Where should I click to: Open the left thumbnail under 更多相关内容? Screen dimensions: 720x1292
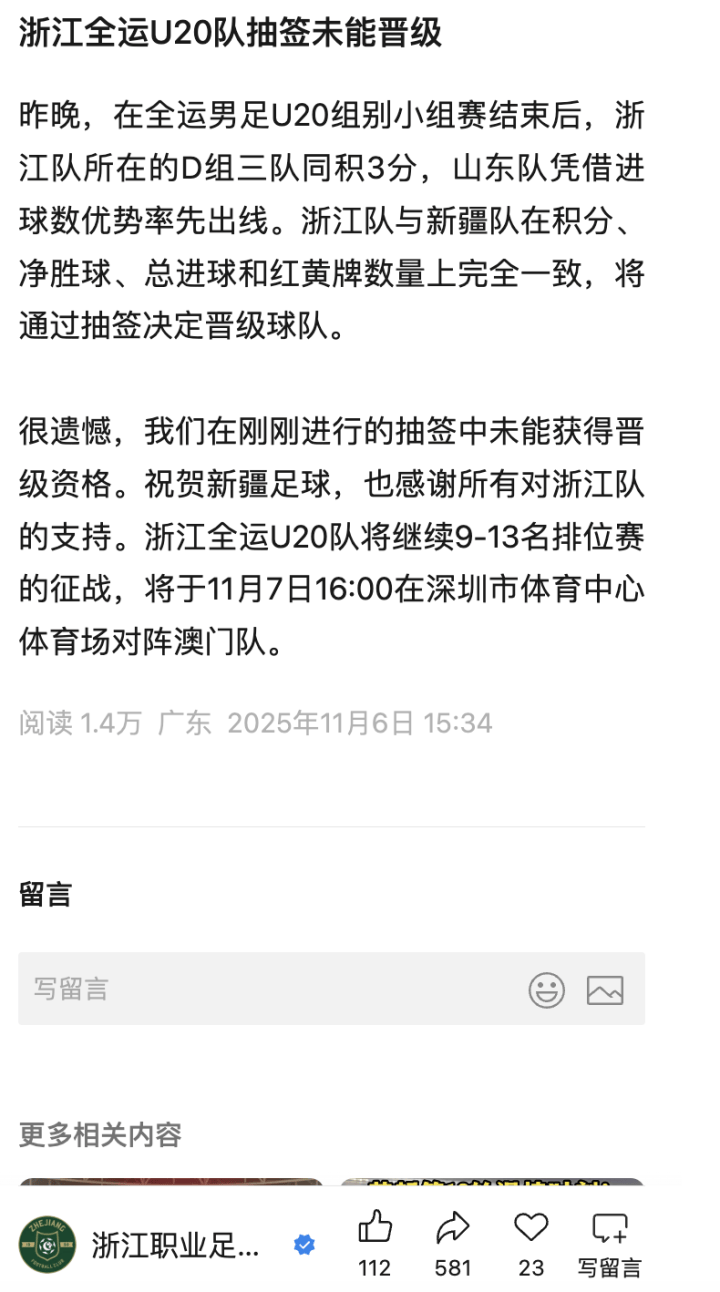pos(172,1190)
